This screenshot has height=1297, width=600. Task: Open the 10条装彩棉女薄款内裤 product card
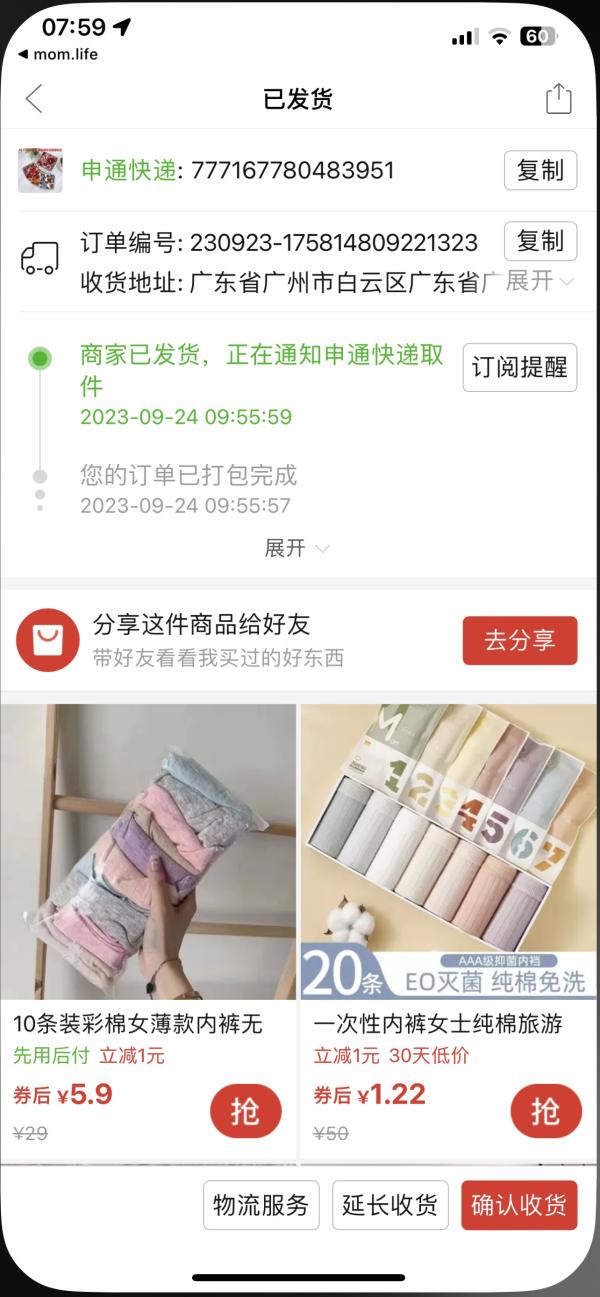pyautogui.click(x=148, y=930)
